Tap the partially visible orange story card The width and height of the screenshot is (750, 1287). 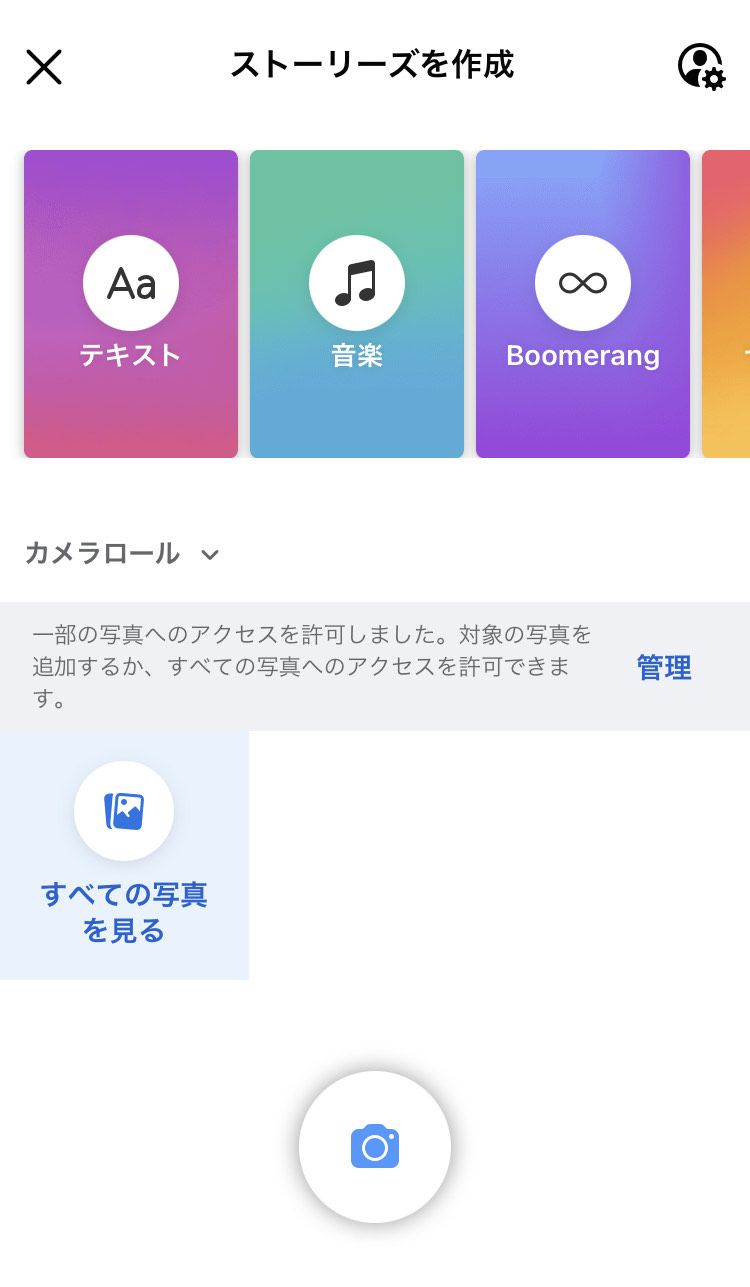tap(730, 303)
